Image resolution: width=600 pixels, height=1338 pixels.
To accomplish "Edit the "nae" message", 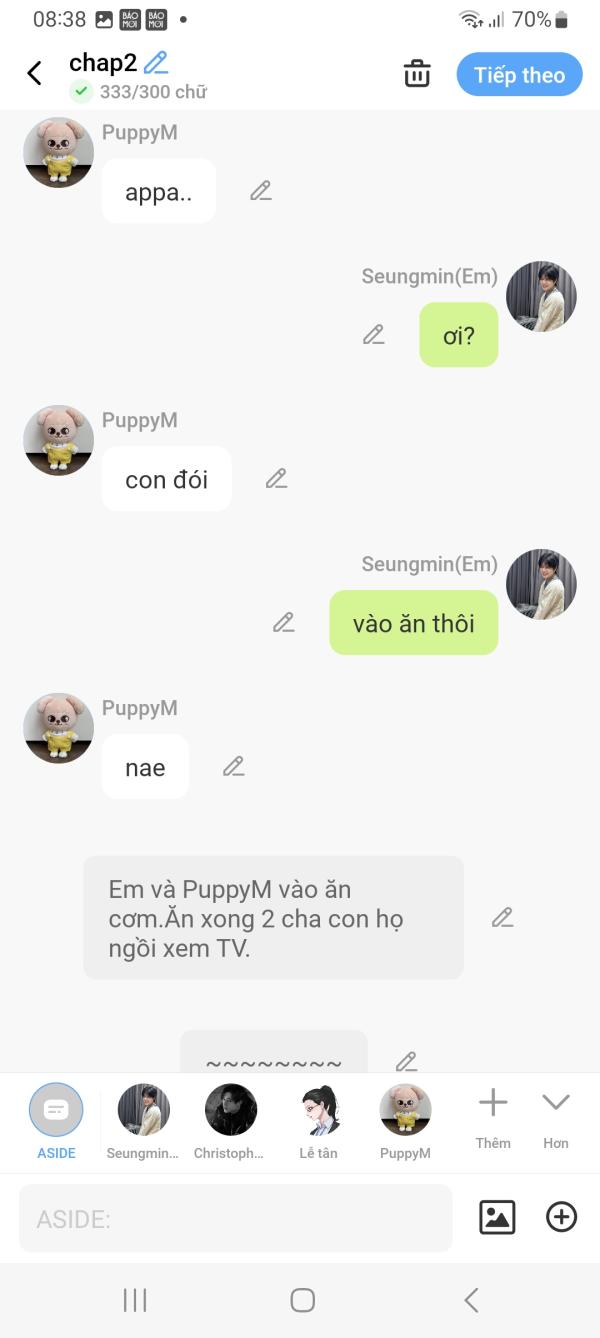I will coord(234,766).
